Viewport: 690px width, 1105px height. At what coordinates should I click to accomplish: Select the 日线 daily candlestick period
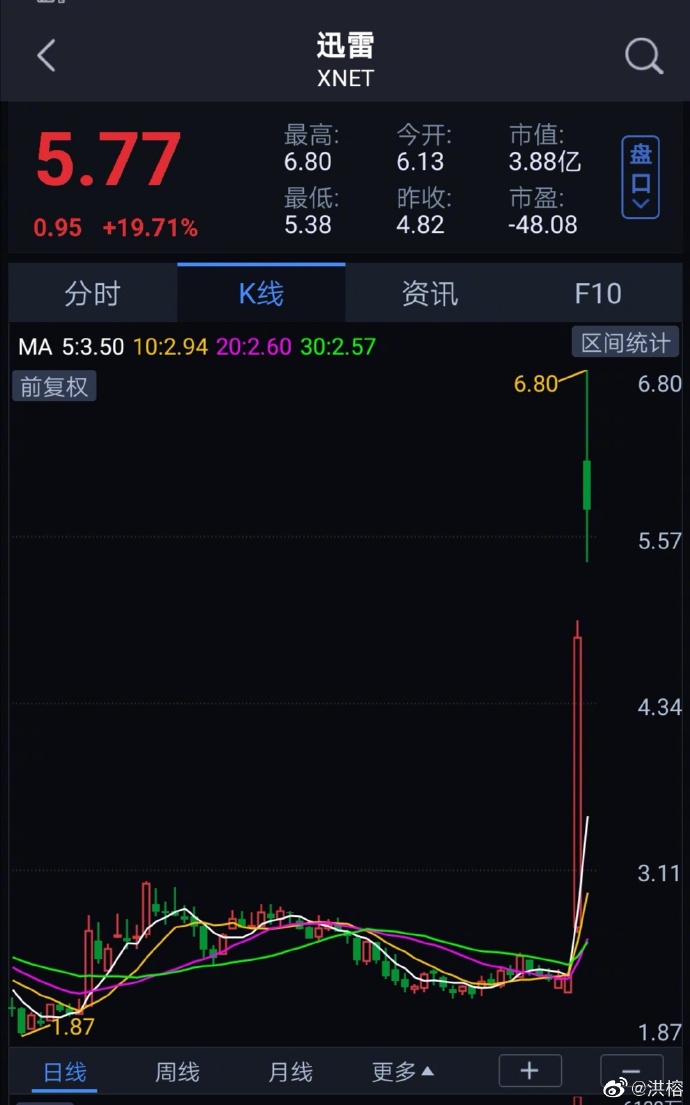[64, 1072]
